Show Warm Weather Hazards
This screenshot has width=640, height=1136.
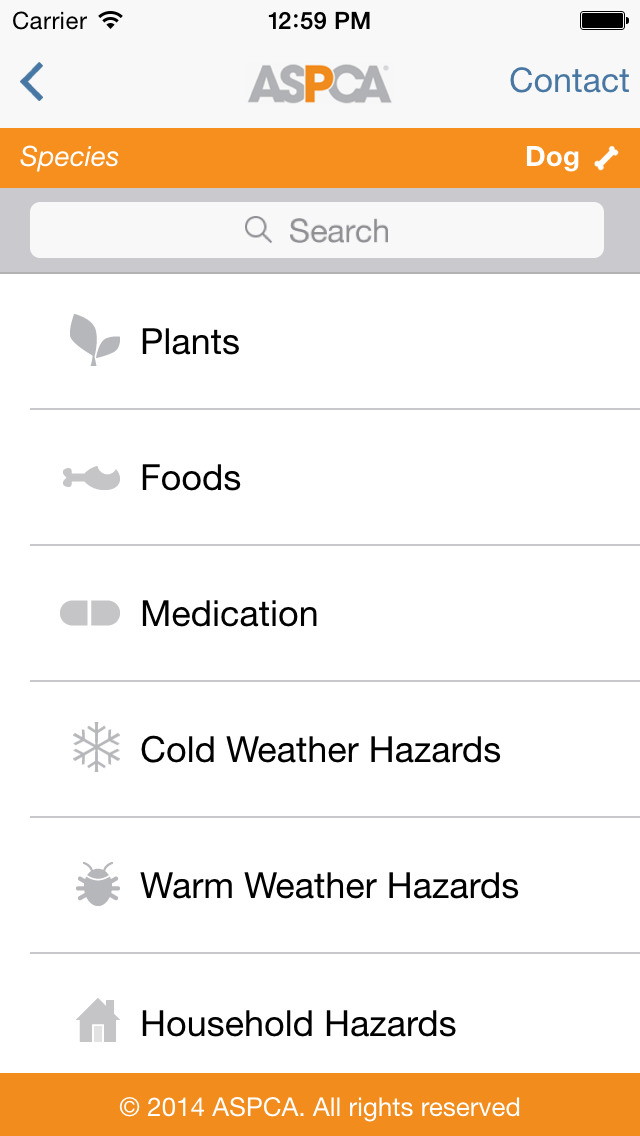tap(329, 886)
